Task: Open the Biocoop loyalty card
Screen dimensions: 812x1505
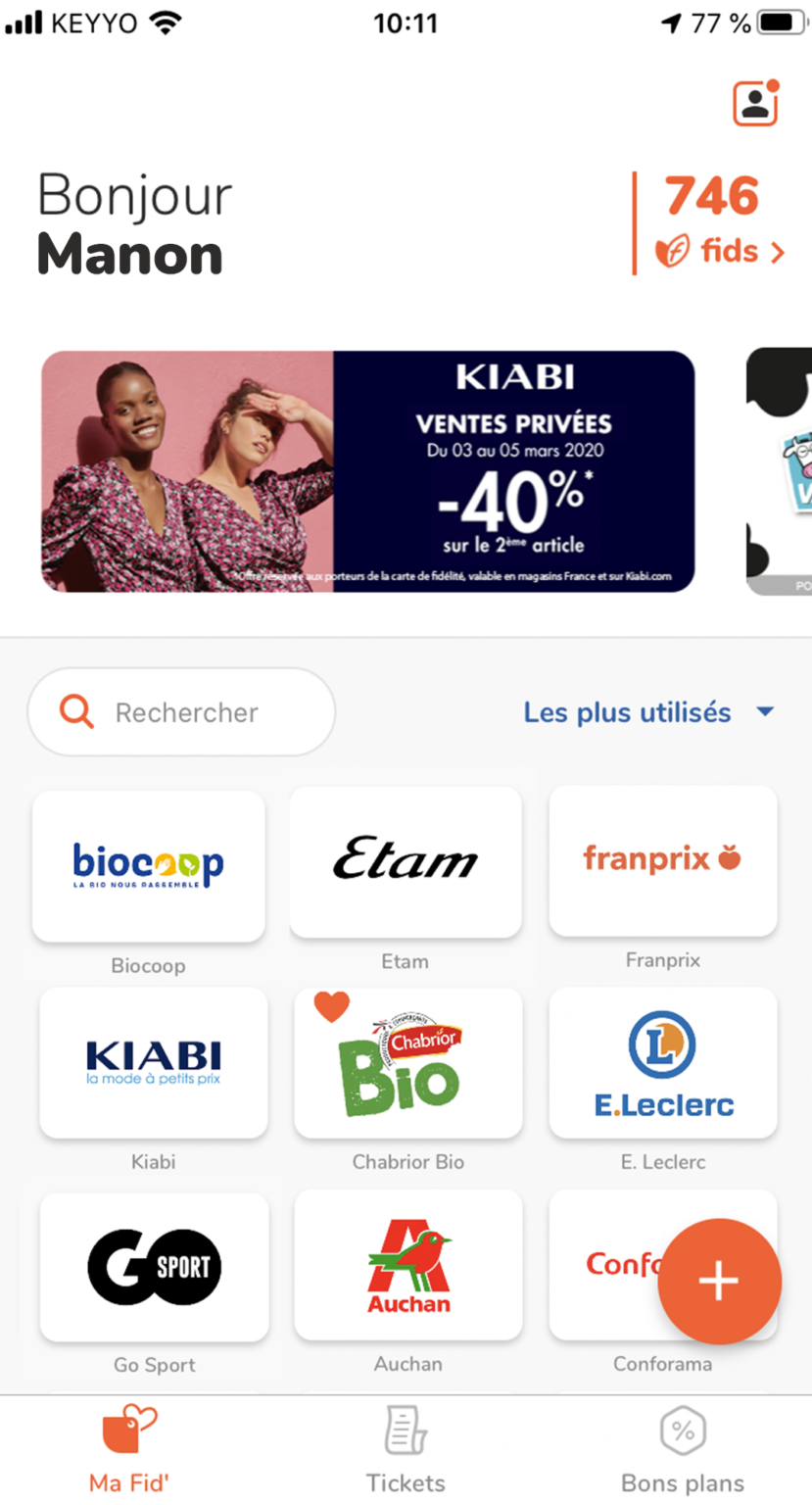Action: (149, 866)
